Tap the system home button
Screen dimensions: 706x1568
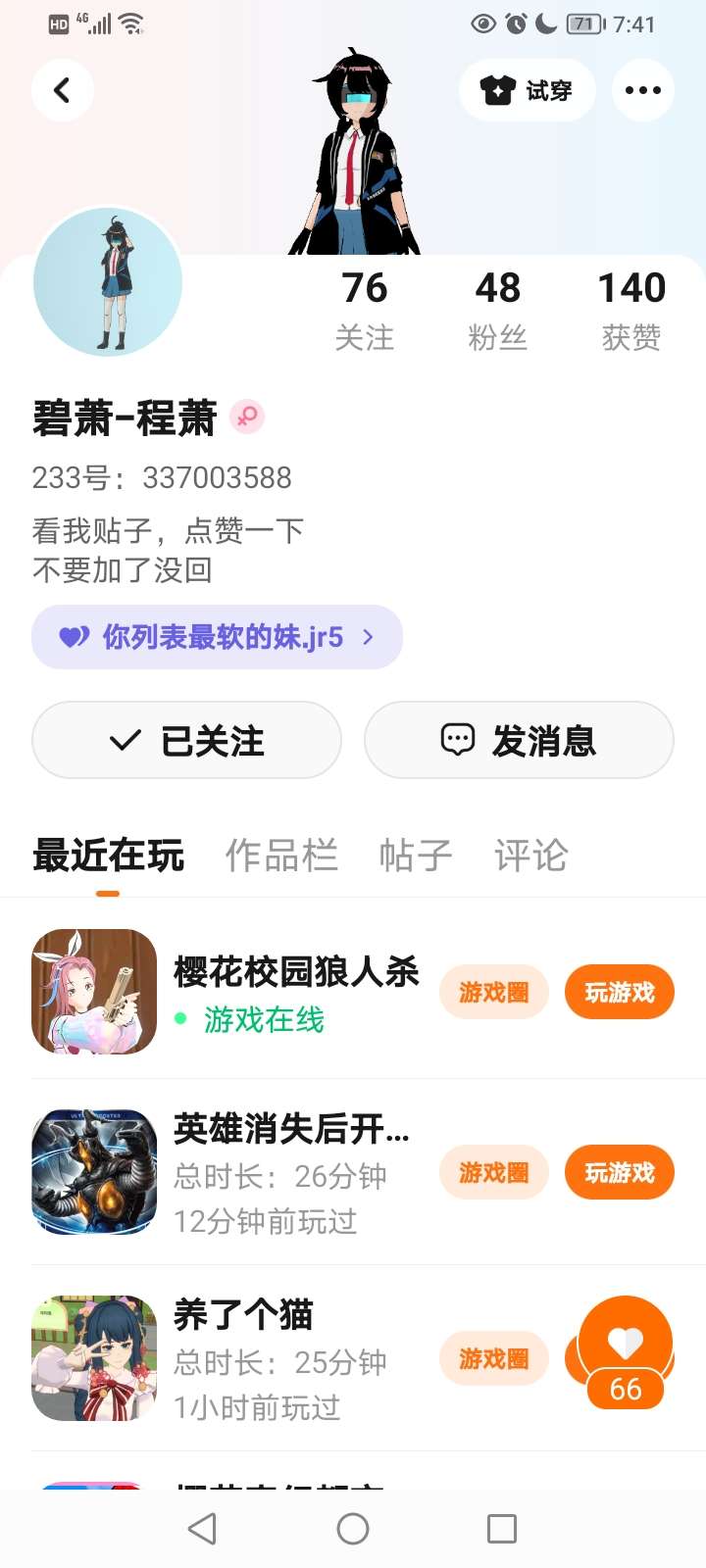(x=353, y=1528)
